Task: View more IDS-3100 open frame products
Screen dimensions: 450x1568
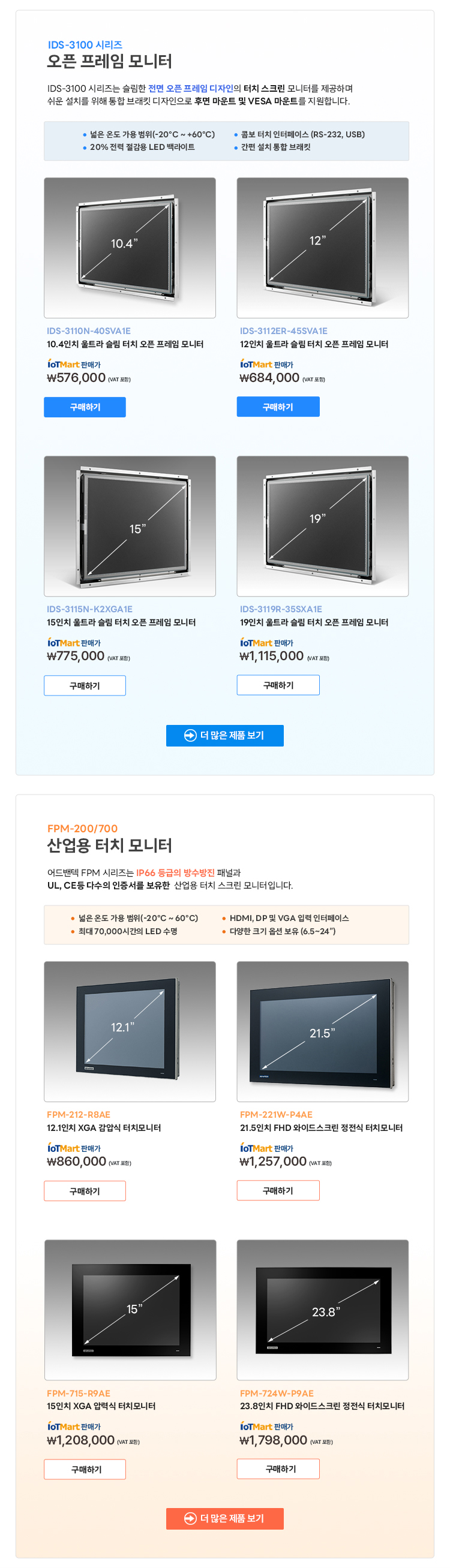Action: coord(224,735)
